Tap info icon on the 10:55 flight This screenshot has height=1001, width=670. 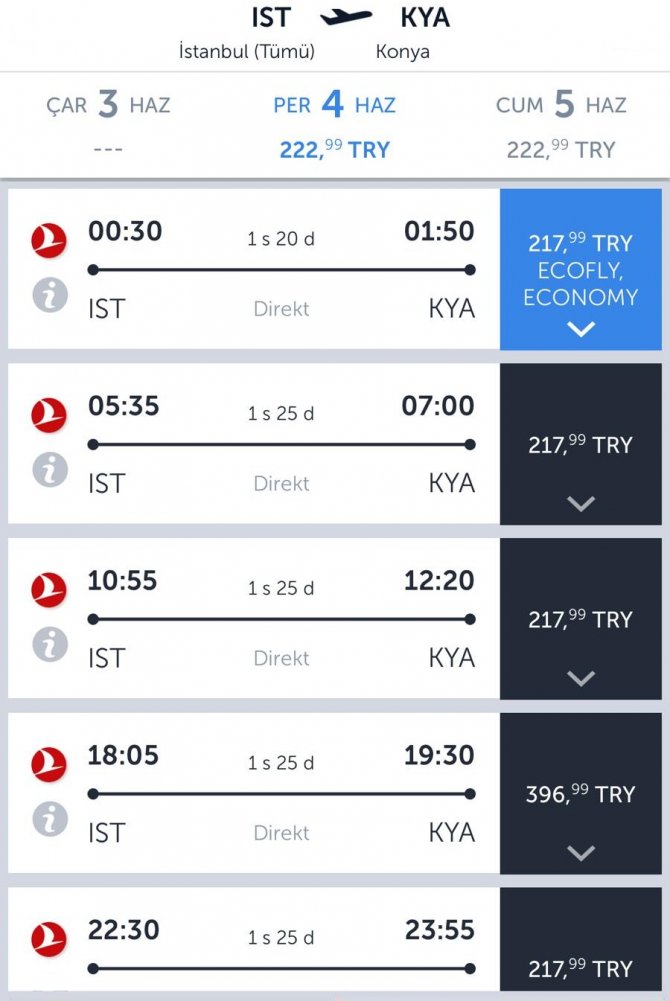coord(49,644)
